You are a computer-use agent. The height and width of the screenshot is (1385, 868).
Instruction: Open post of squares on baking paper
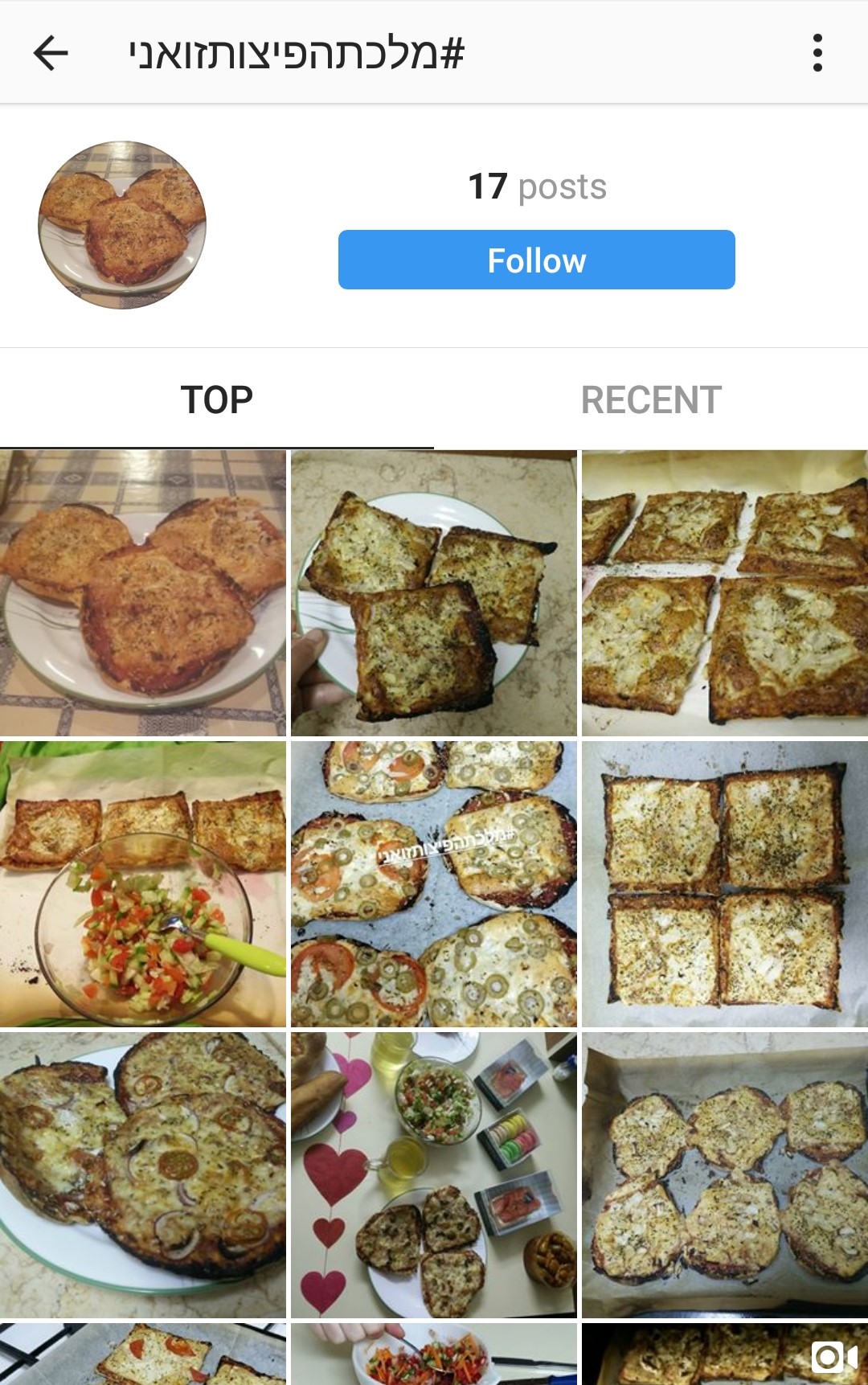725,593
